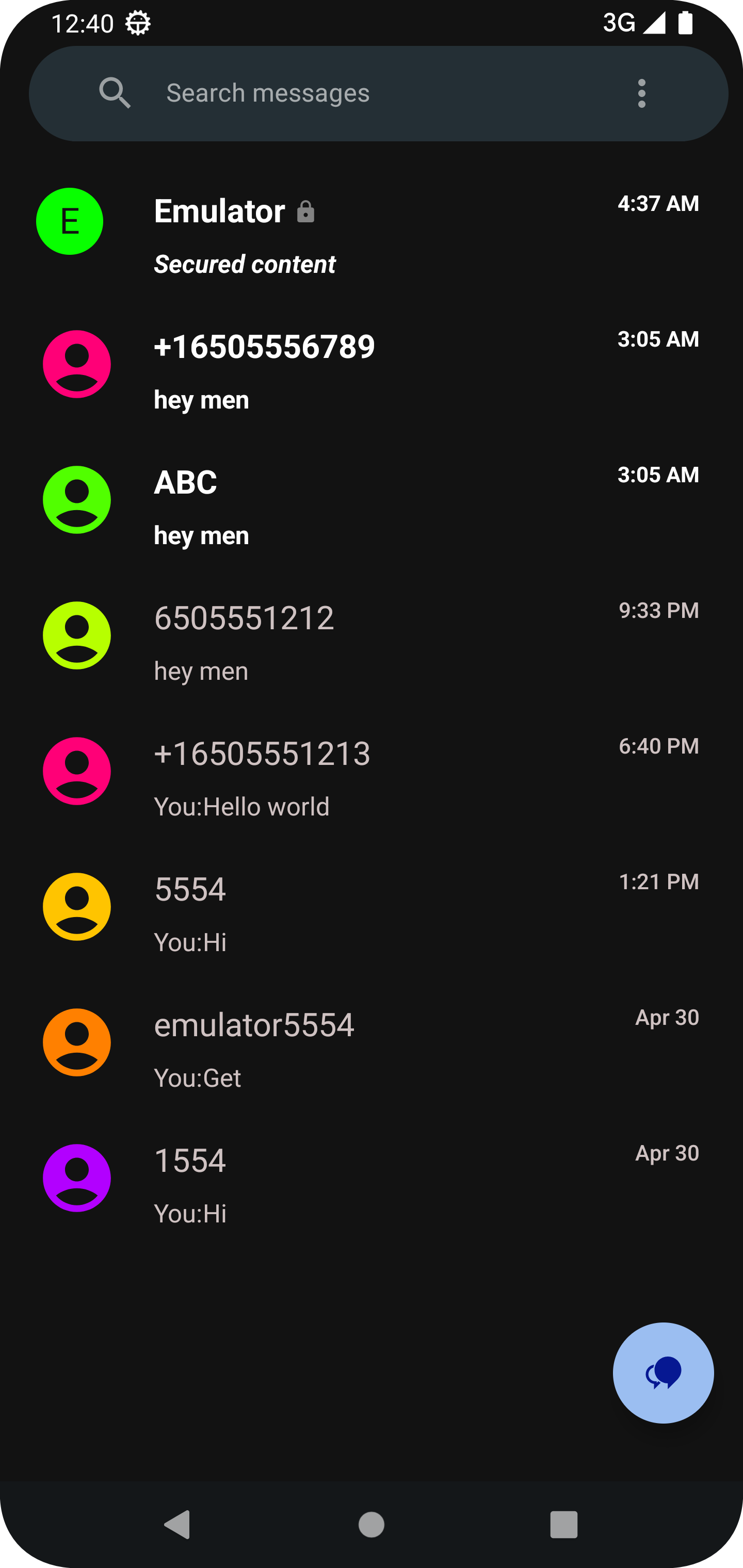Open the conversation with ABC

pos(372,506)
